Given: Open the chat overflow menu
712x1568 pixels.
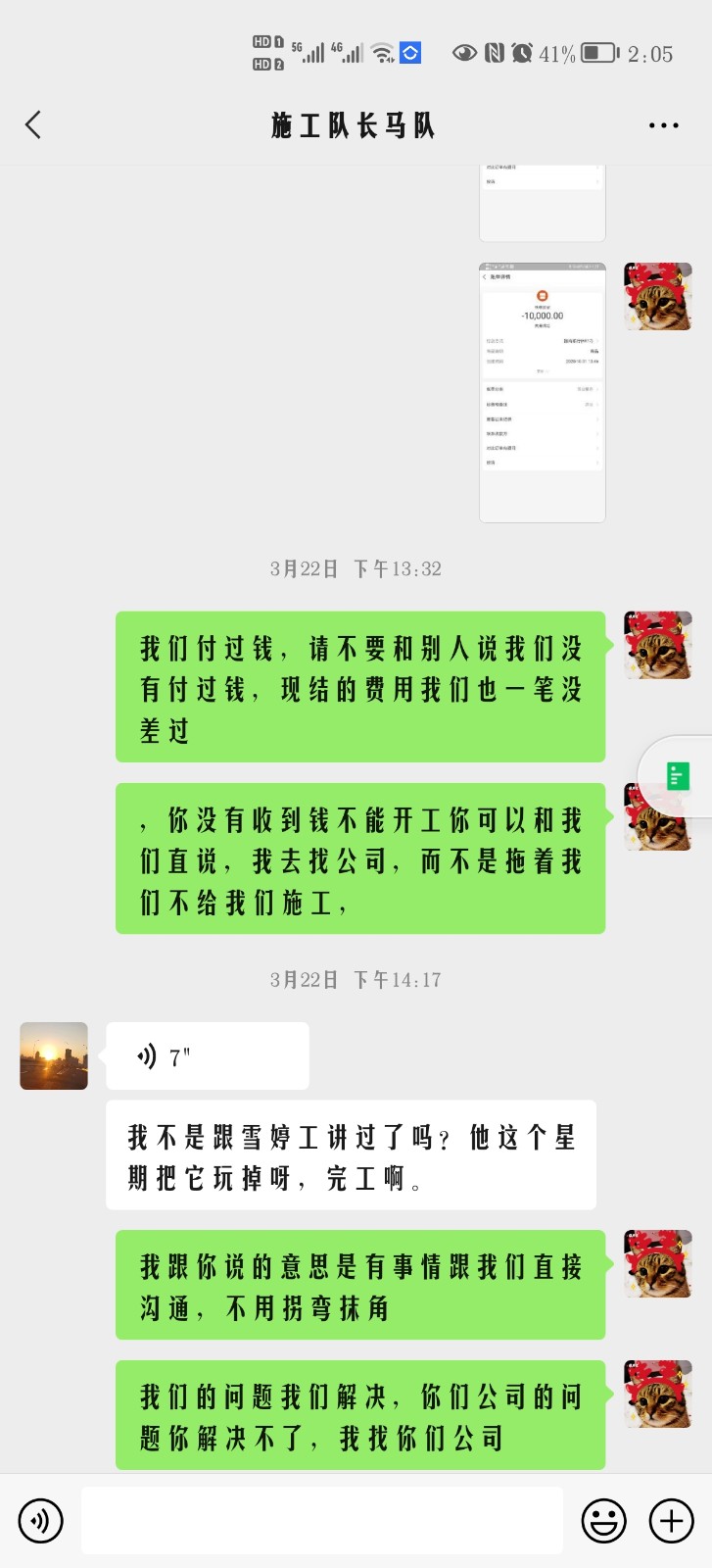Looking at the screenshot, I should pos(663,125).
